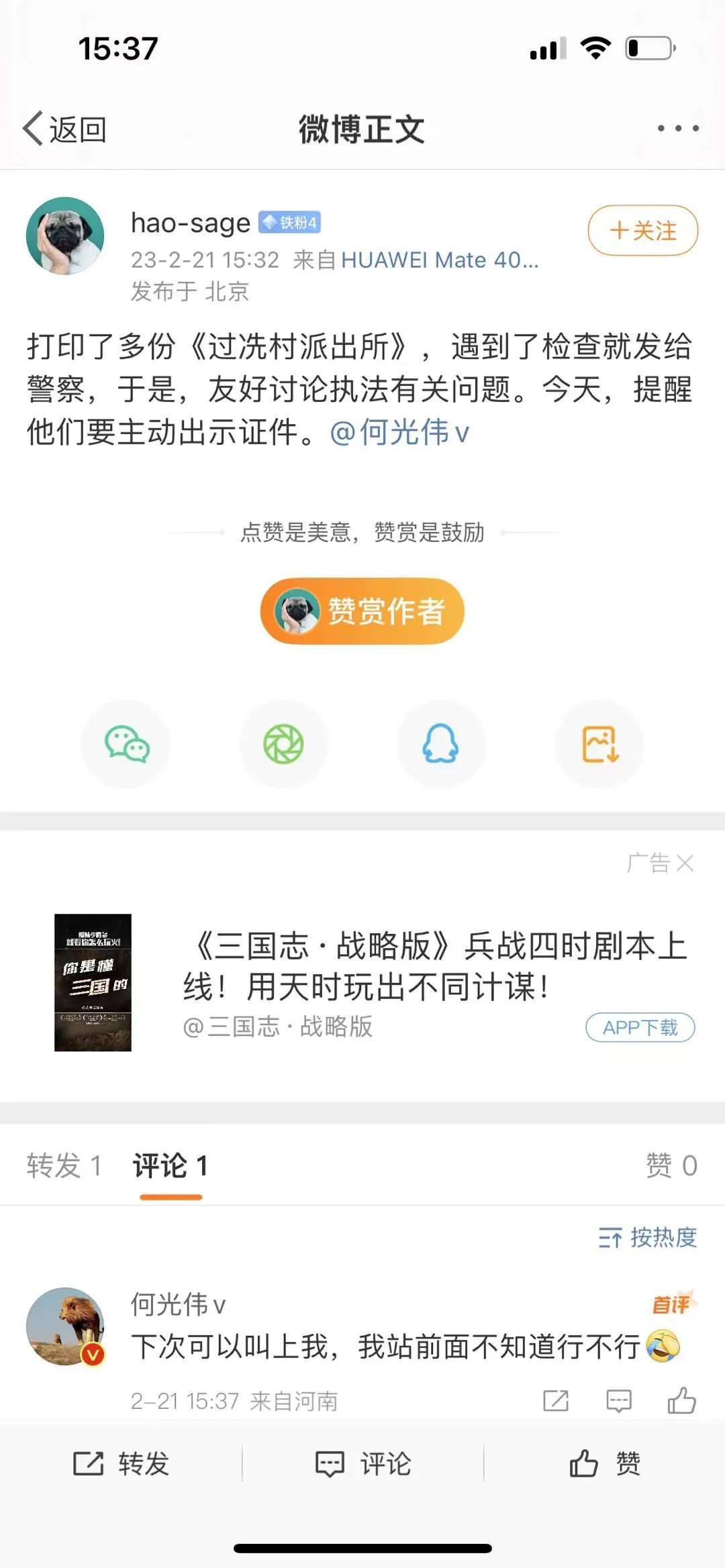Like 何光伟v's comment

[681, 1401]
